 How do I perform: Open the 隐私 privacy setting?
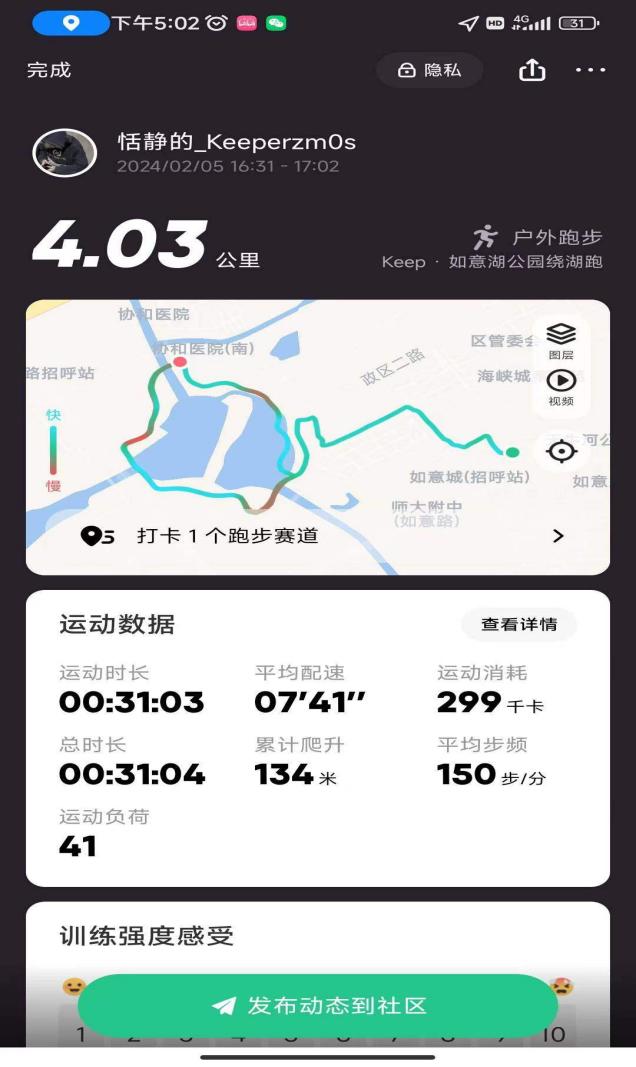pos(430,70)
